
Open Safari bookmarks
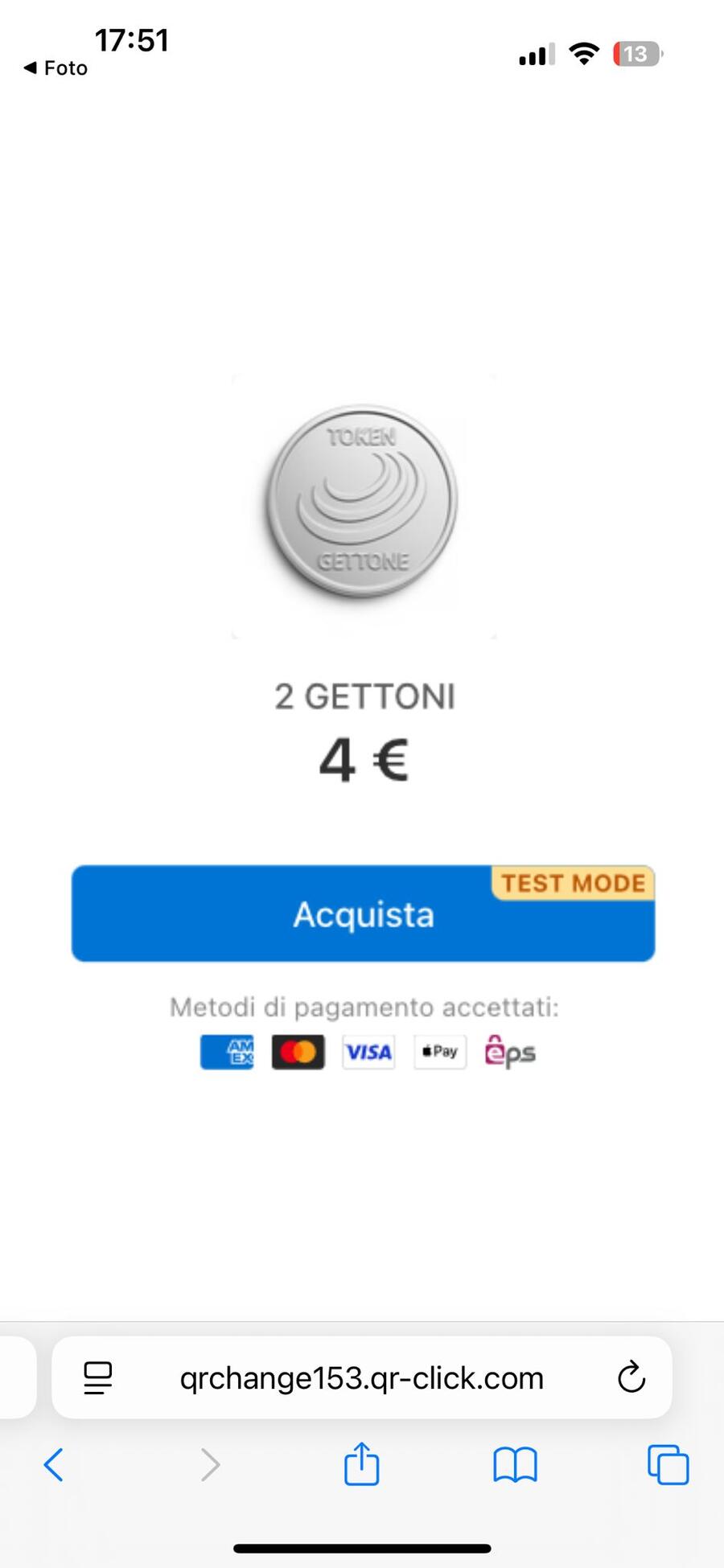pyautogui.click(x=515, y=1464)
